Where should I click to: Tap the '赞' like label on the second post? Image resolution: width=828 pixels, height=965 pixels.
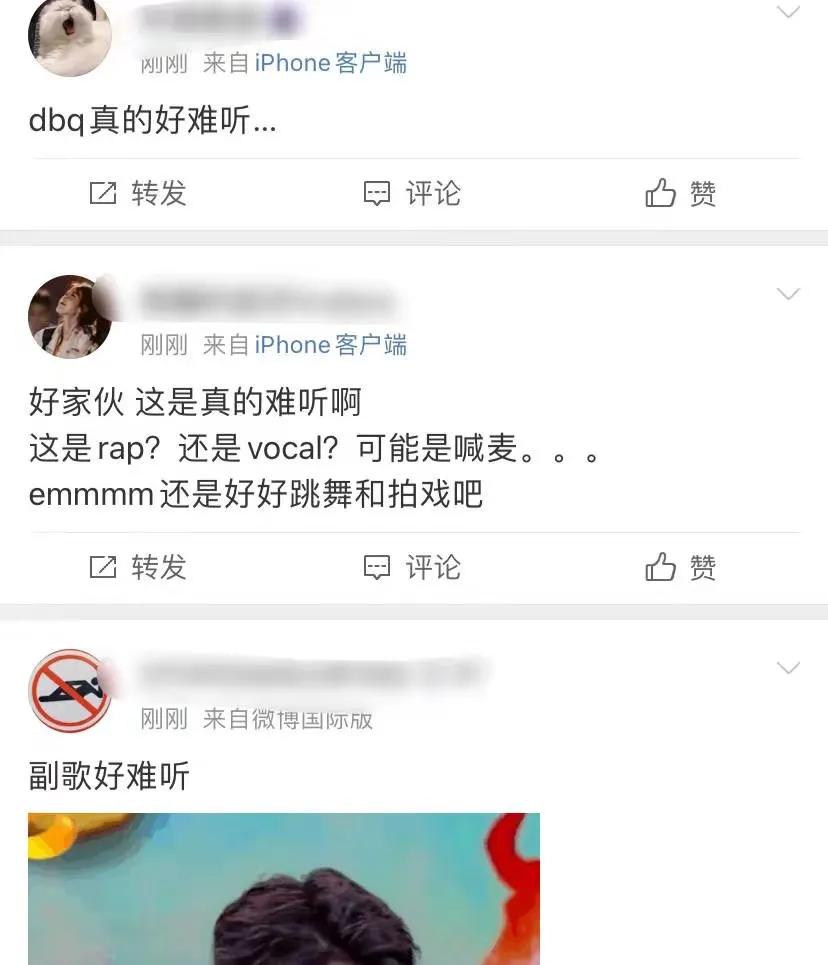pyautogui.click(x=704, y=568)
